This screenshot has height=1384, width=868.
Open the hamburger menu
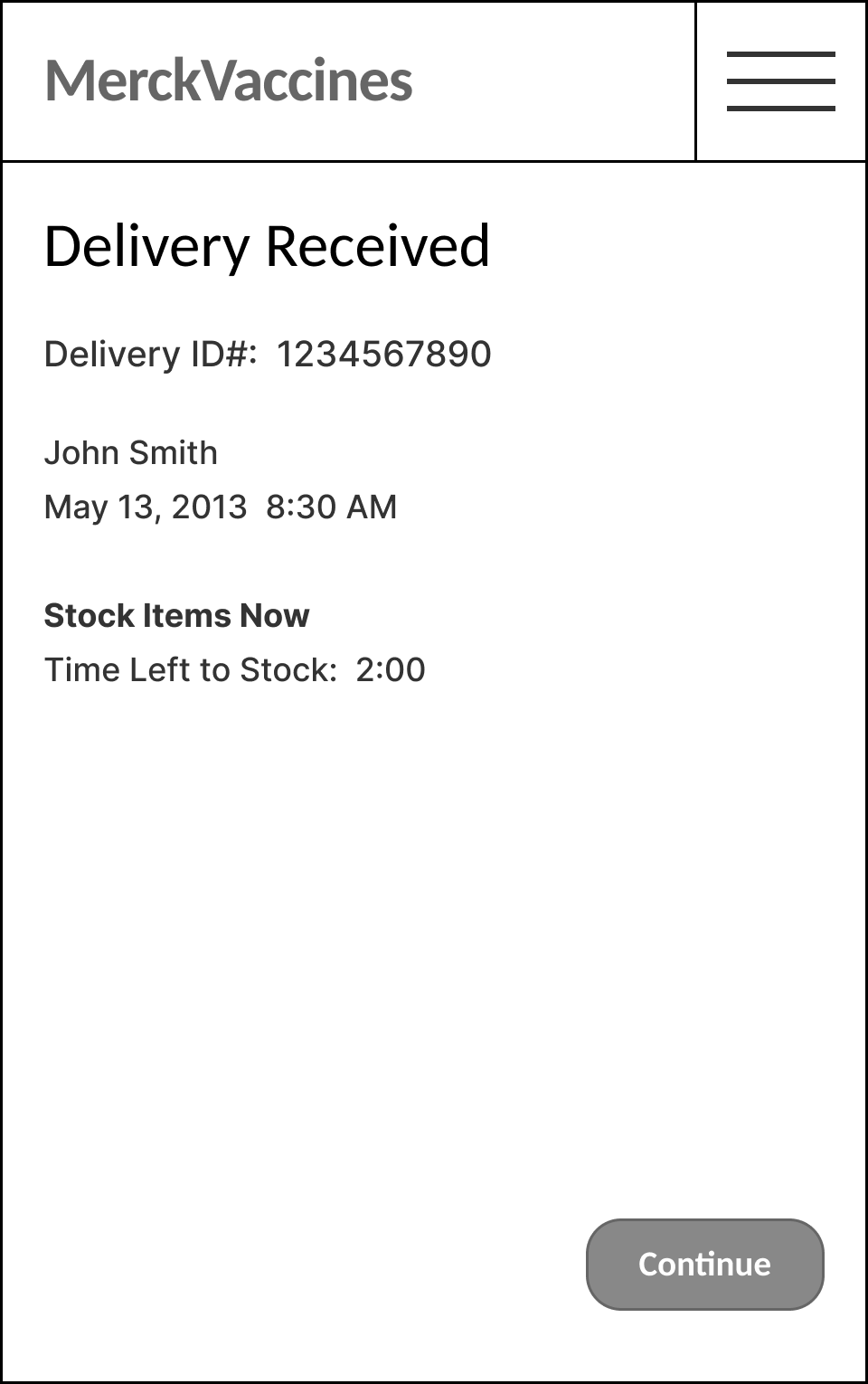tap(781, 81)
